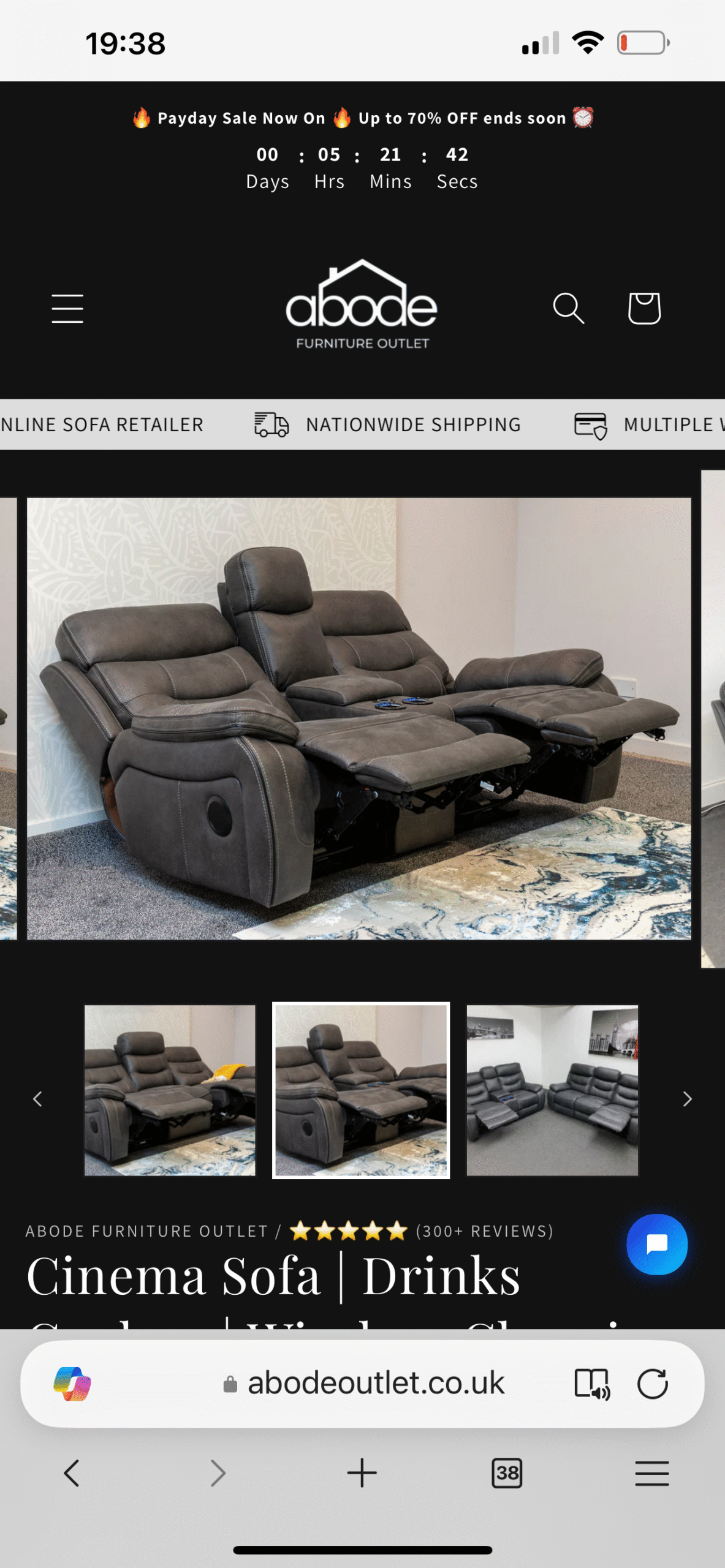
Task: Open a new tab with the plus icon
Action: click(362, 1472)
